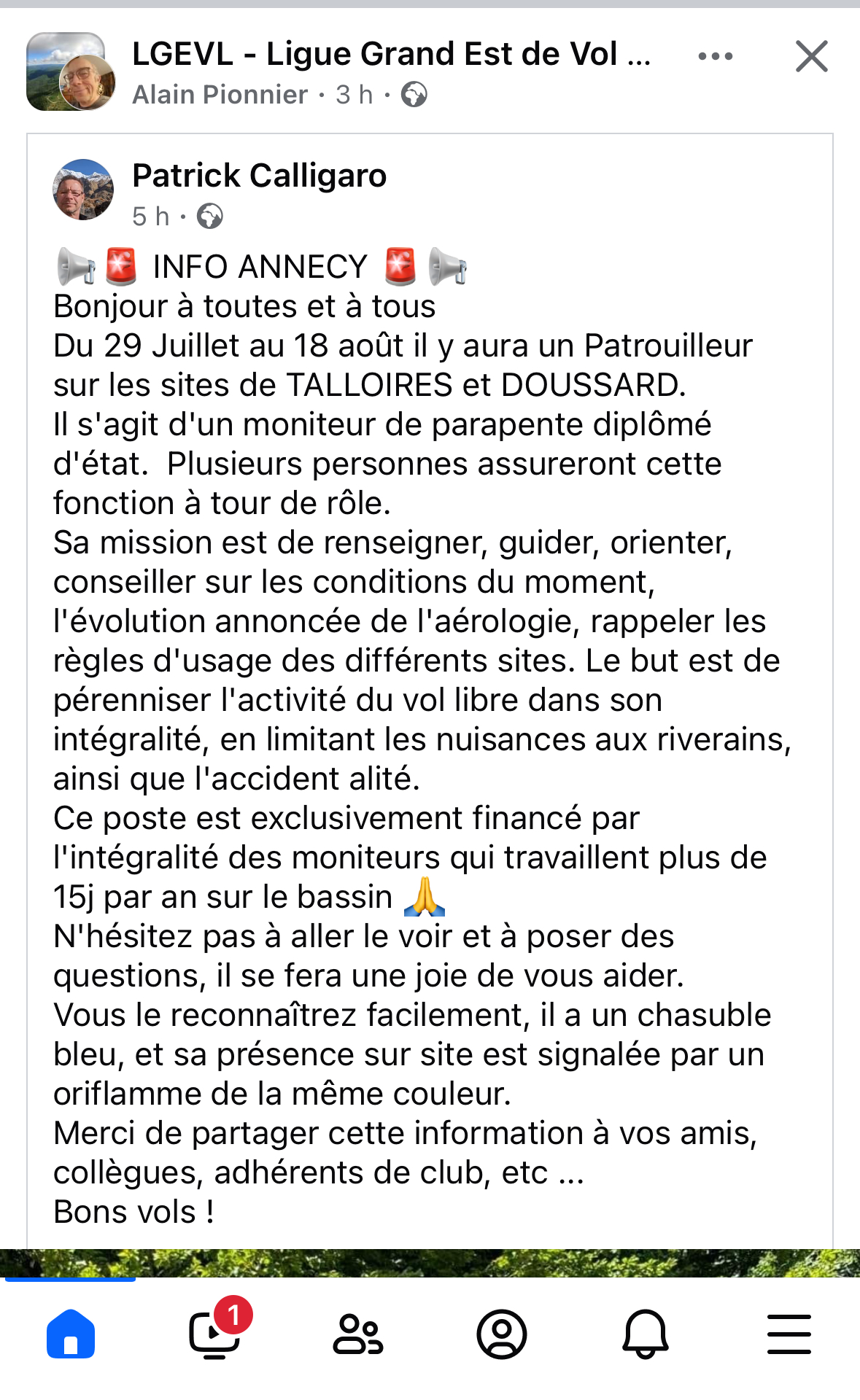This screenshot has height=1400, width=860.
Task: Open the Profile tab
Action: pos(501,1334)
